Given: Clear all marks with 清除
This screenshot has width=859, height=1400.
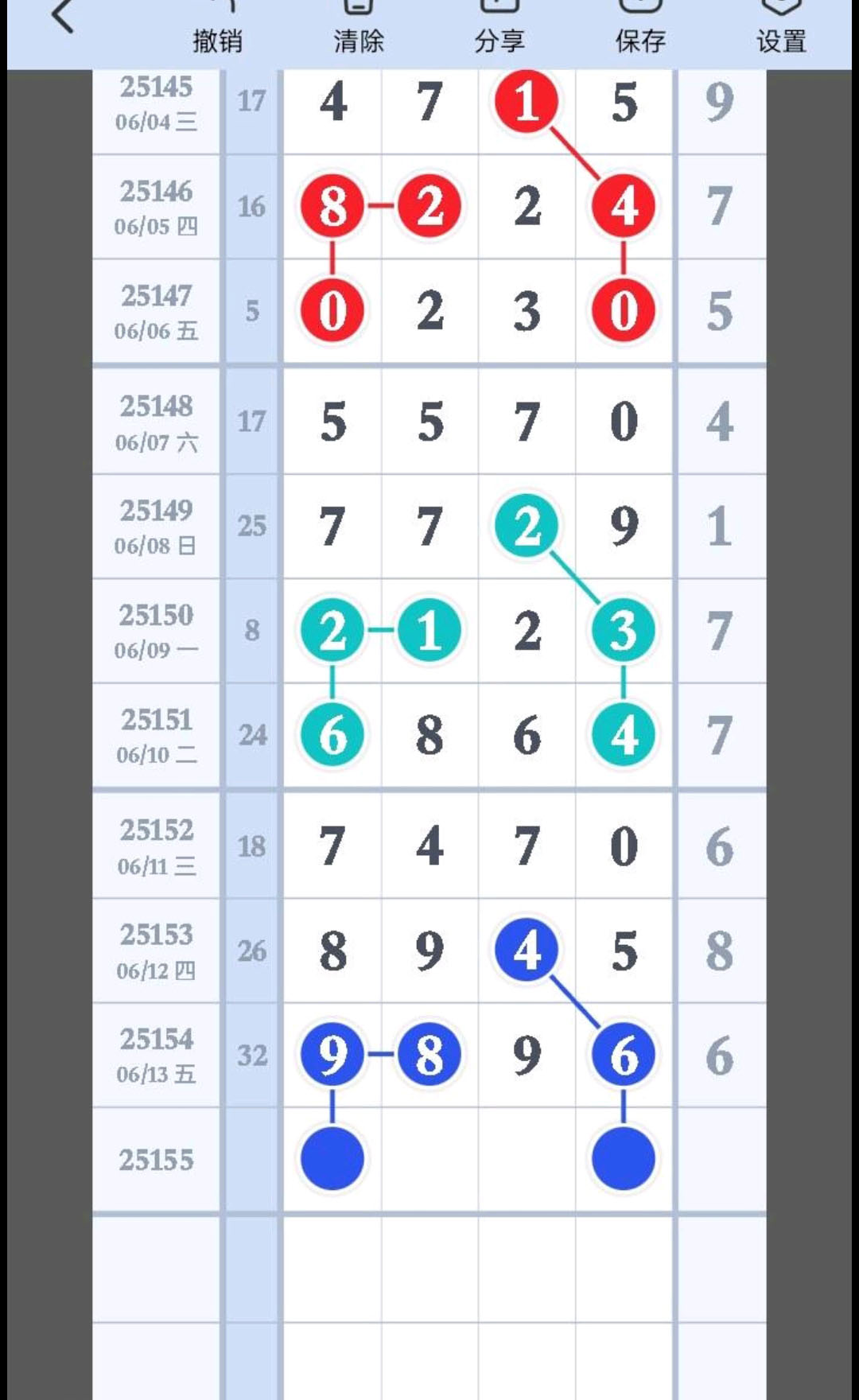Looking at the screenshot, I should (359, 29).
